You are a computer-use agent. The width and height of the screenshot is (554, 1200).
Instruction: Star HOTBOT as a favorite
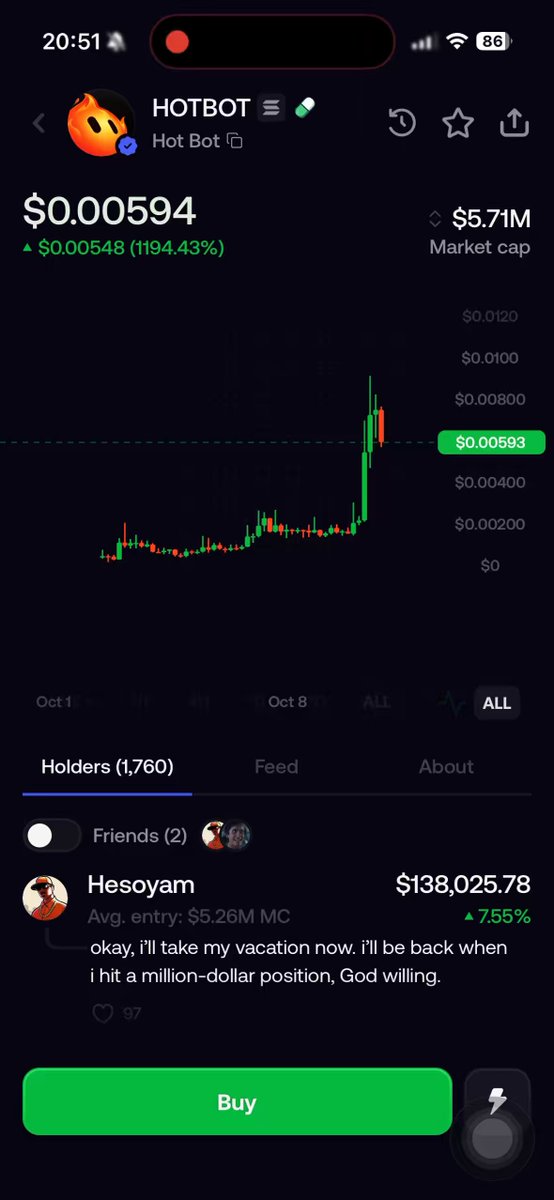[458, 123]
